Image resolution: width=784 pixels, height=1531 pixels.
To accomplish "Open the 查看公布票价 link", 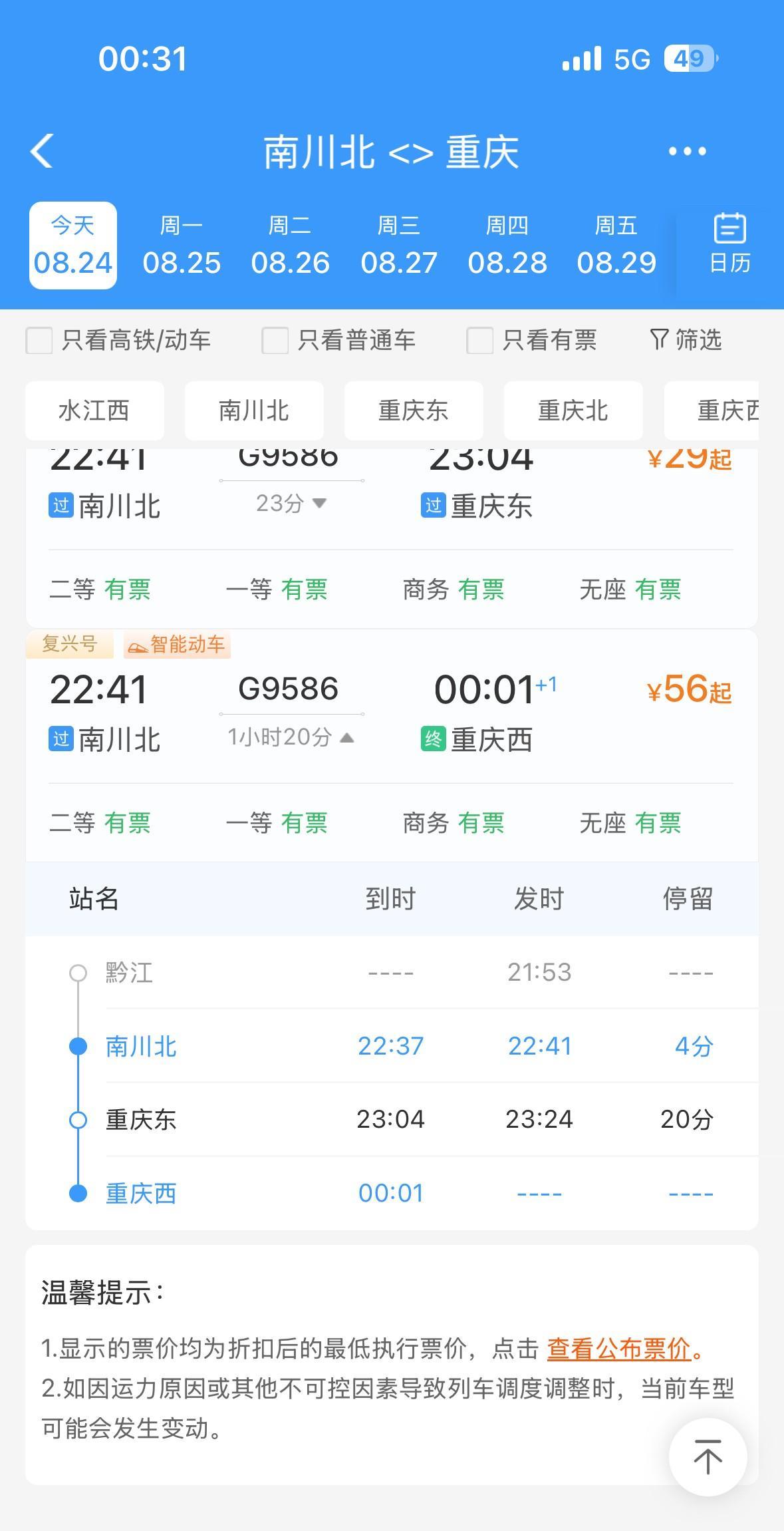I will 619,1349.
